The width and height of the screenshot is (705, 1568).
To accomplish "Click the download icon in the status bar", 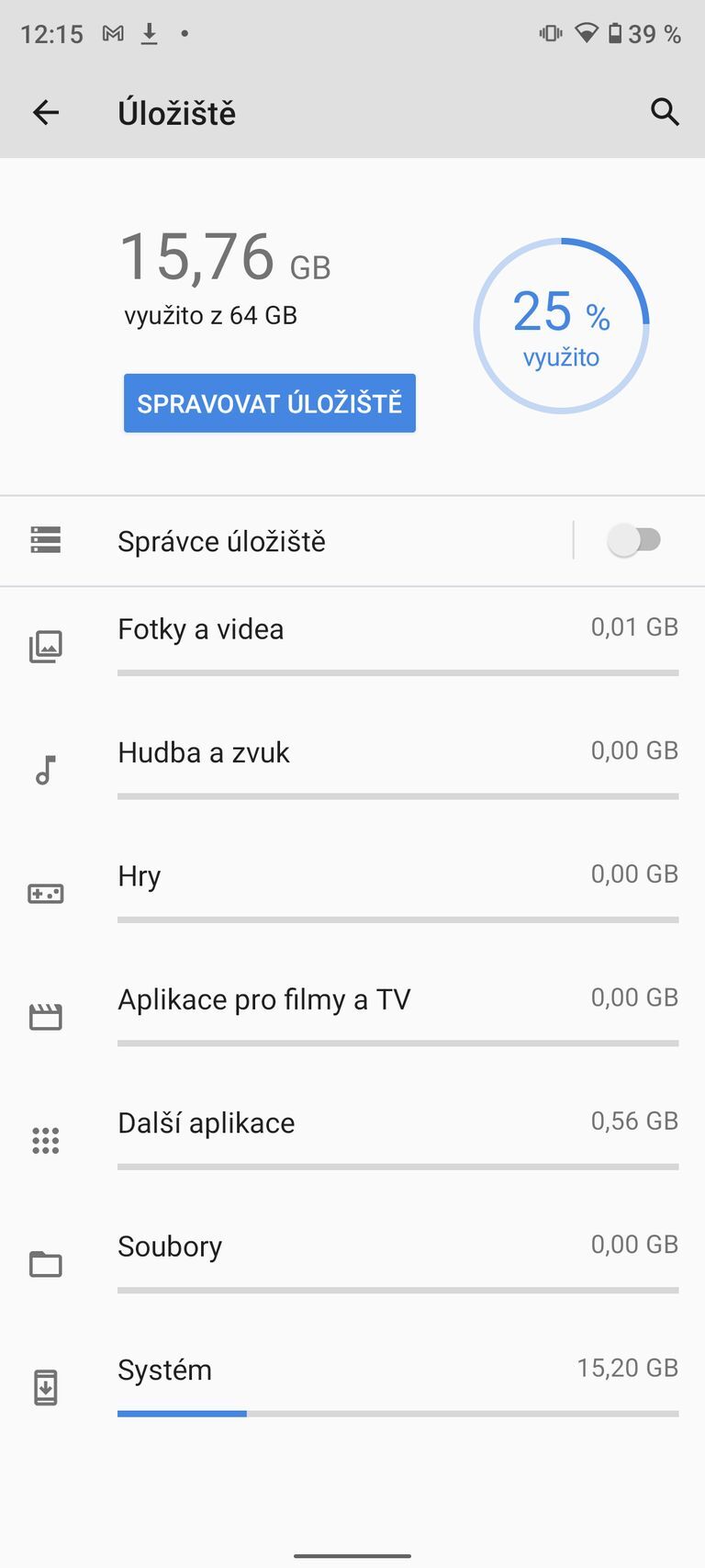I will [x=149, y=33].
